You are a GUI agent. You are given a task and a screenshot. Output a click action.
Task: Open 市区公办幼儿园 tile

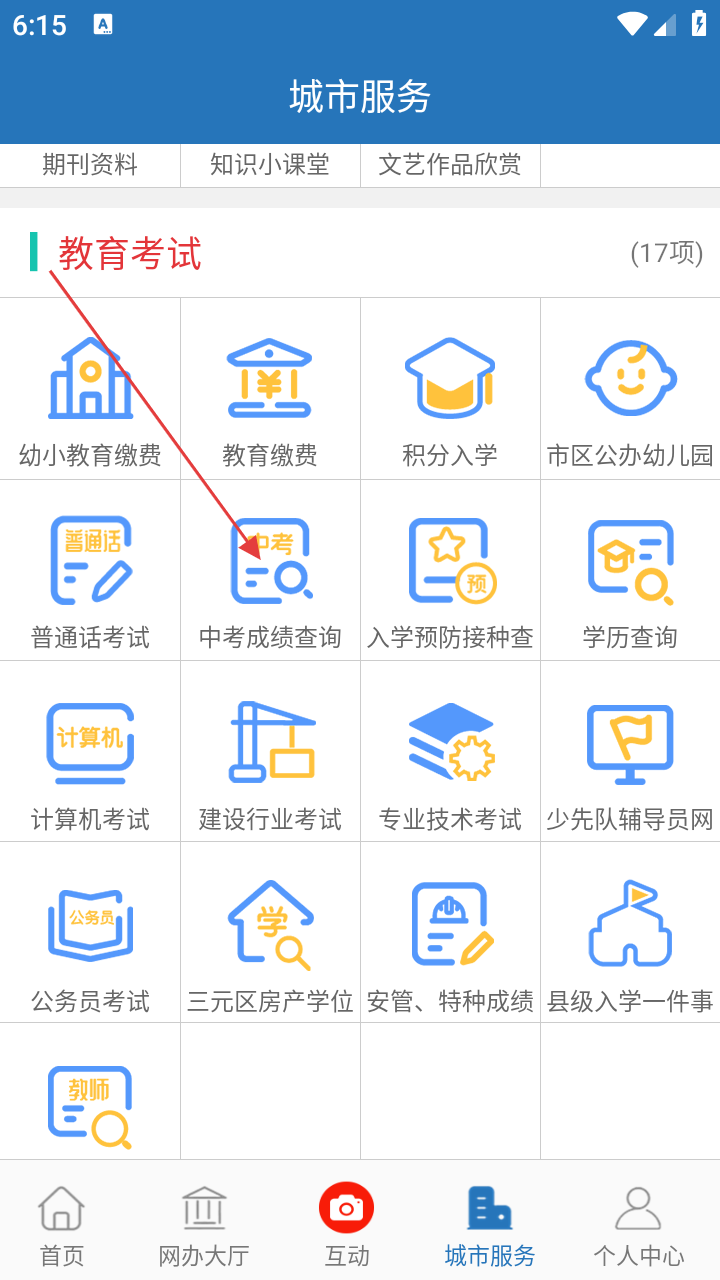630,389
